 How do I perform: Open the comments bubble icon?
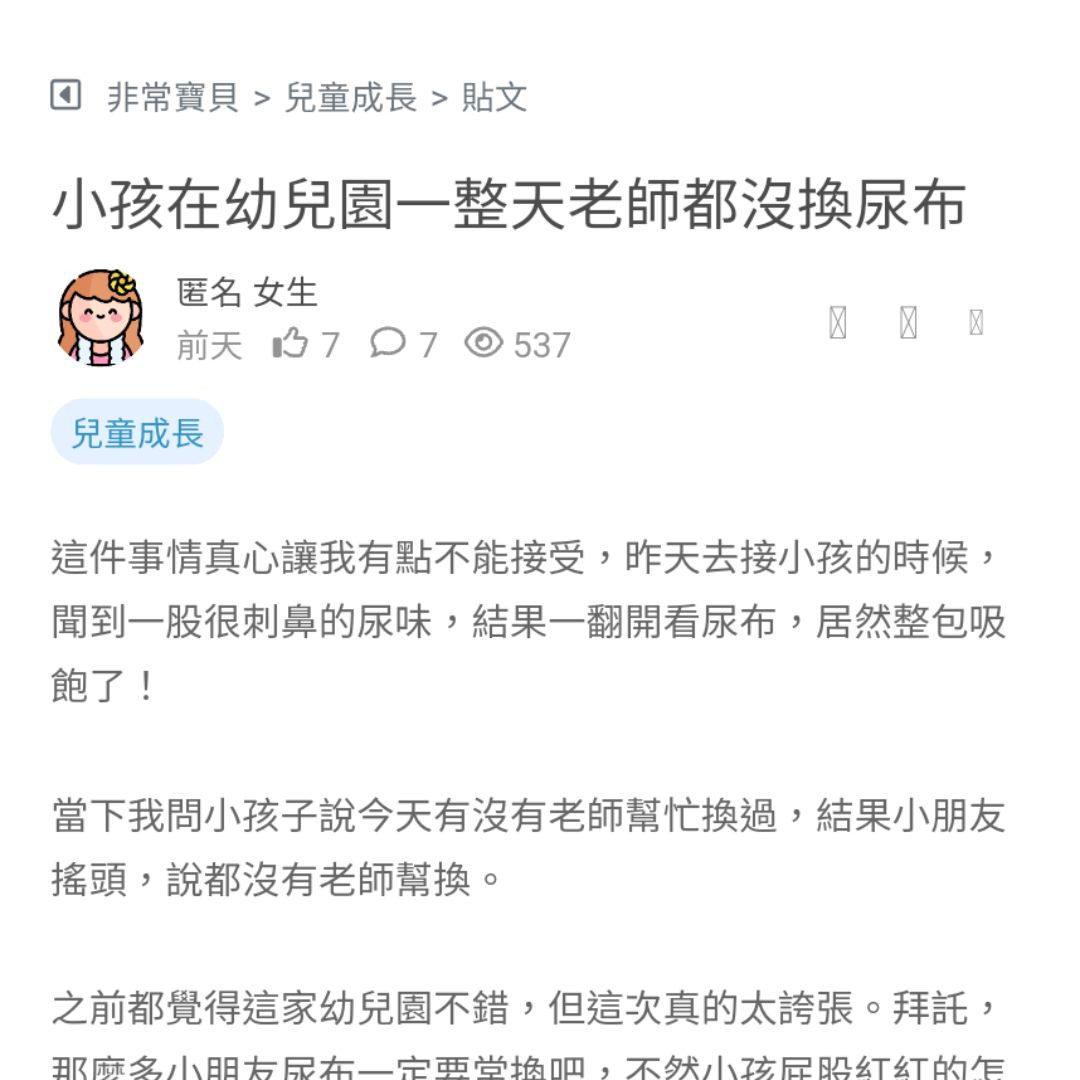coord(388,344)
